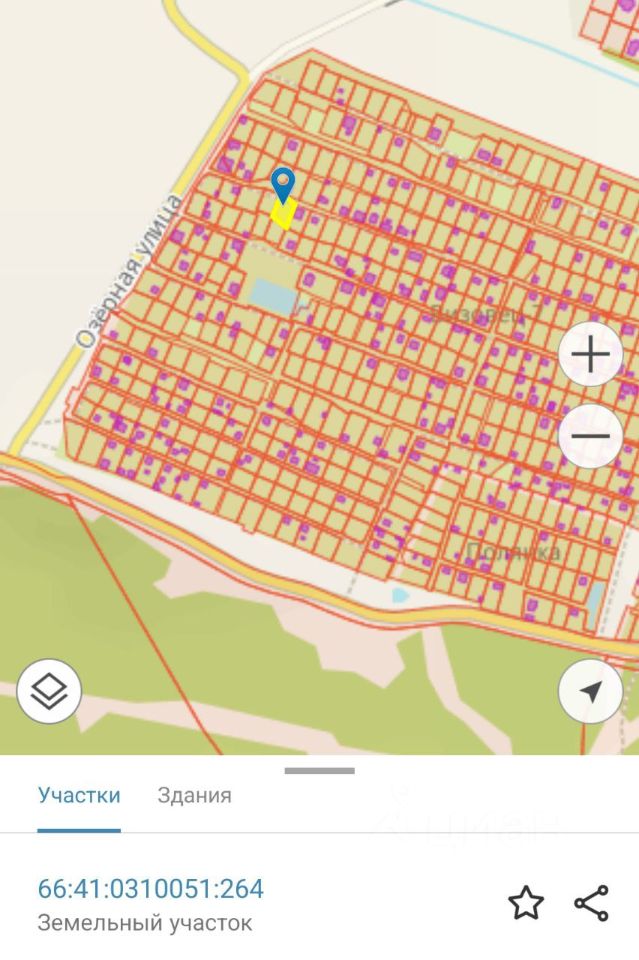Switch to the Здания tab
The width and height of the screenshot is (639, 960).
pos(194,796)
